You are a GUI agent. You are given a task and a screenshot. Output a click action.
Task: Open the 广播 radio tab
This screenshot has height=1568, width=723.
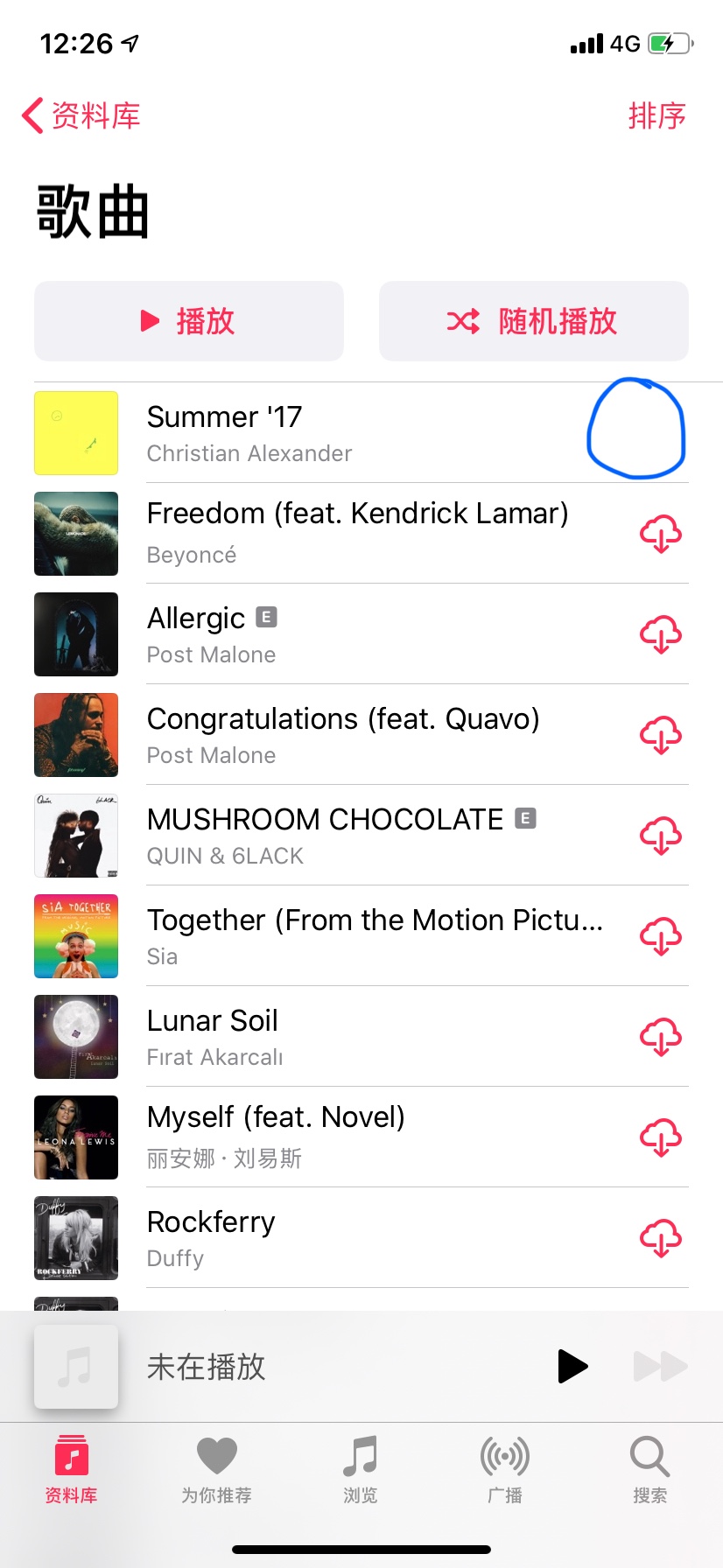(505, 1470)
